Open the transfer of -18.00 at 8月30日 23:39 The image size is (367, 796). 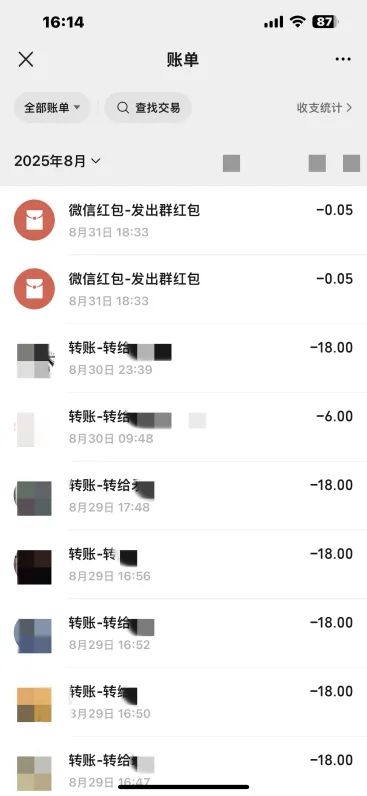[x=184, y=358]
